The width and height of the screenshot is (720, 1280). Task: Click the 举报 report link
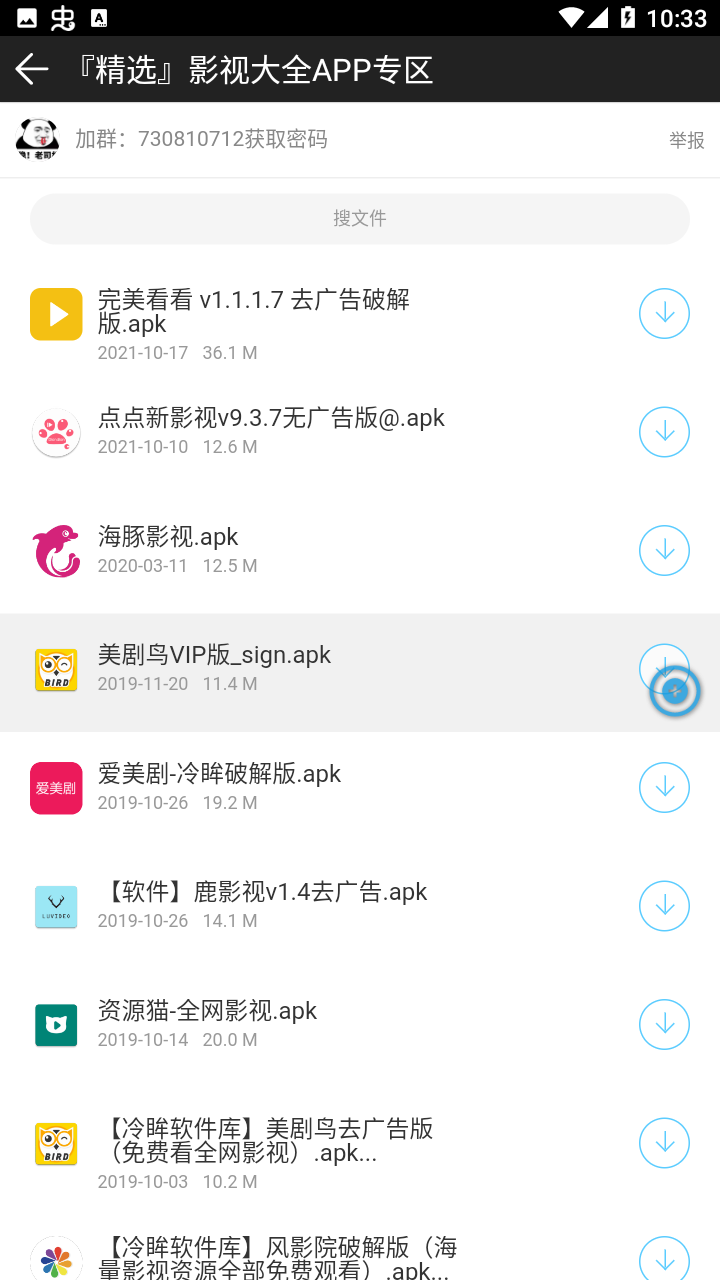tap(688, 140)
